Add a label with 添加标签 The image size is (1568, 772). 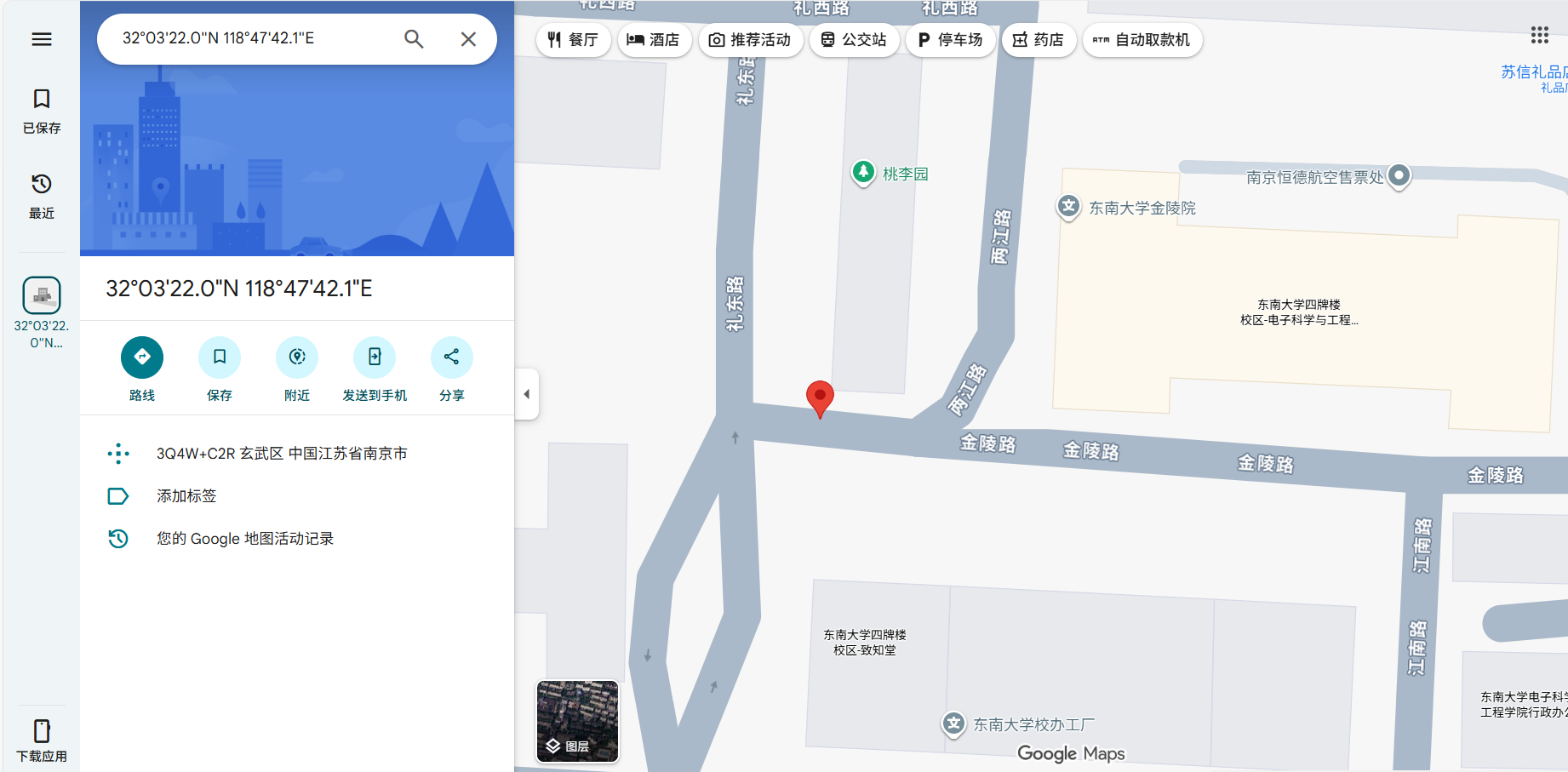(186, 496)
